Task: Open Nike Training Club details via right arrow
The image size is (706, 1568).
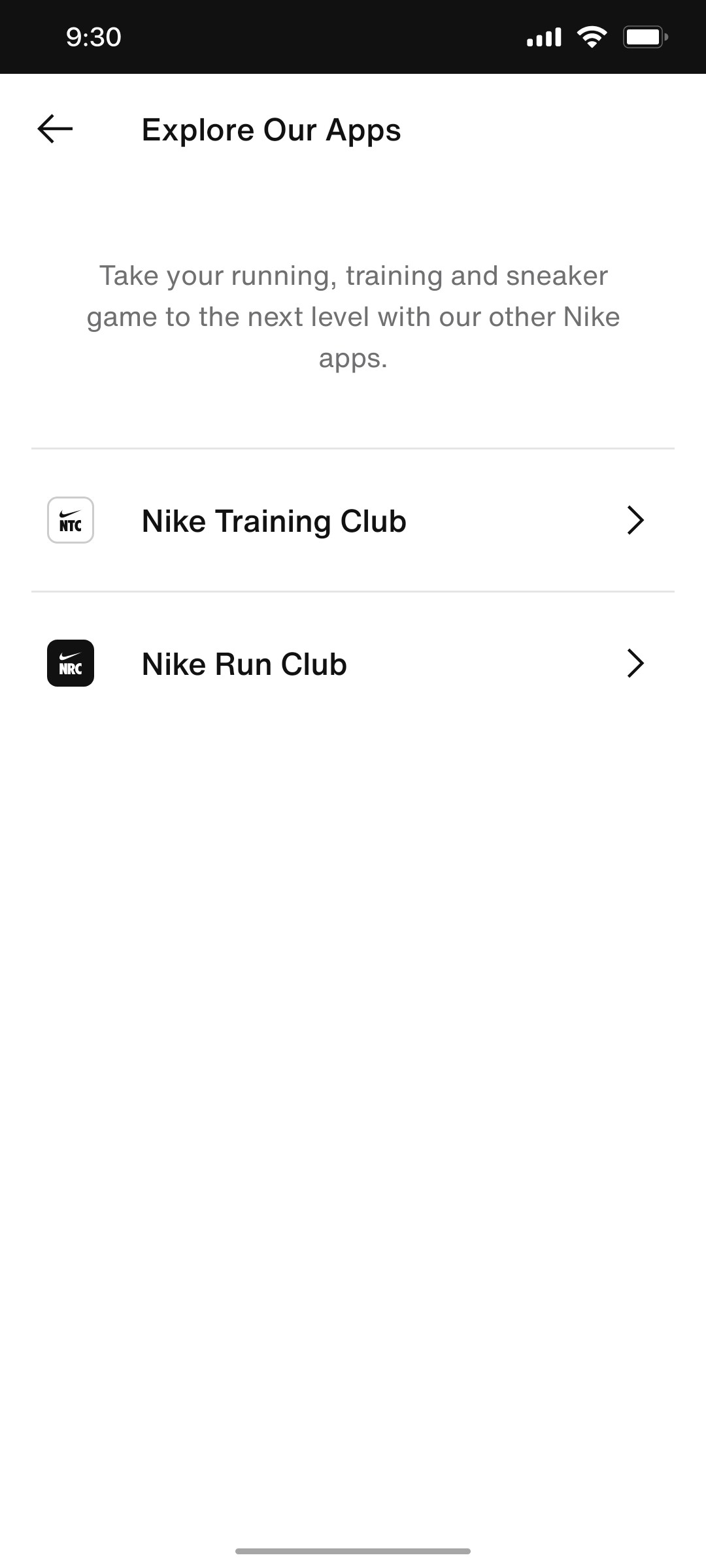Action: (636, 521)
